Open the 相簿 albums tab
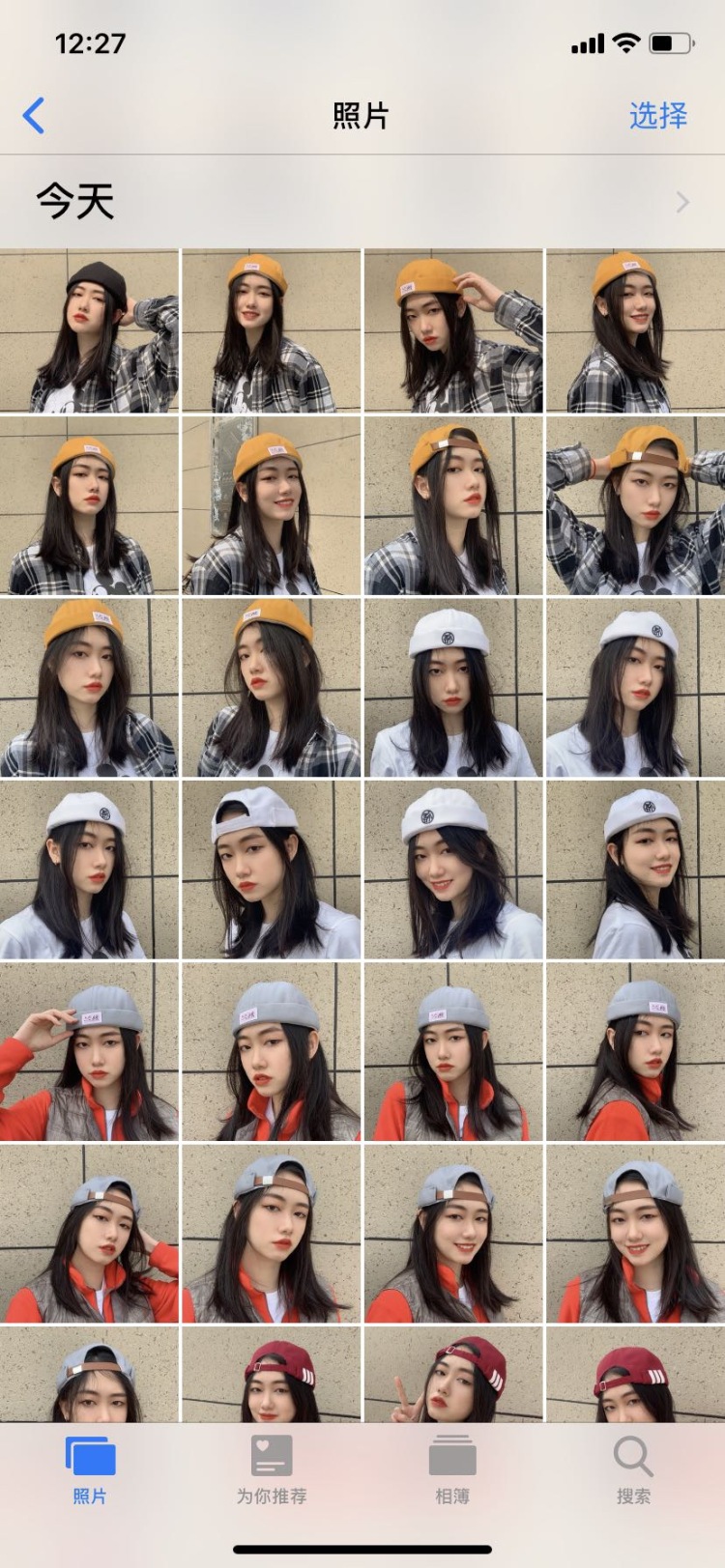Image resolution: width=725 pixels, height=1568 pixels. (x=452, y=1468)
